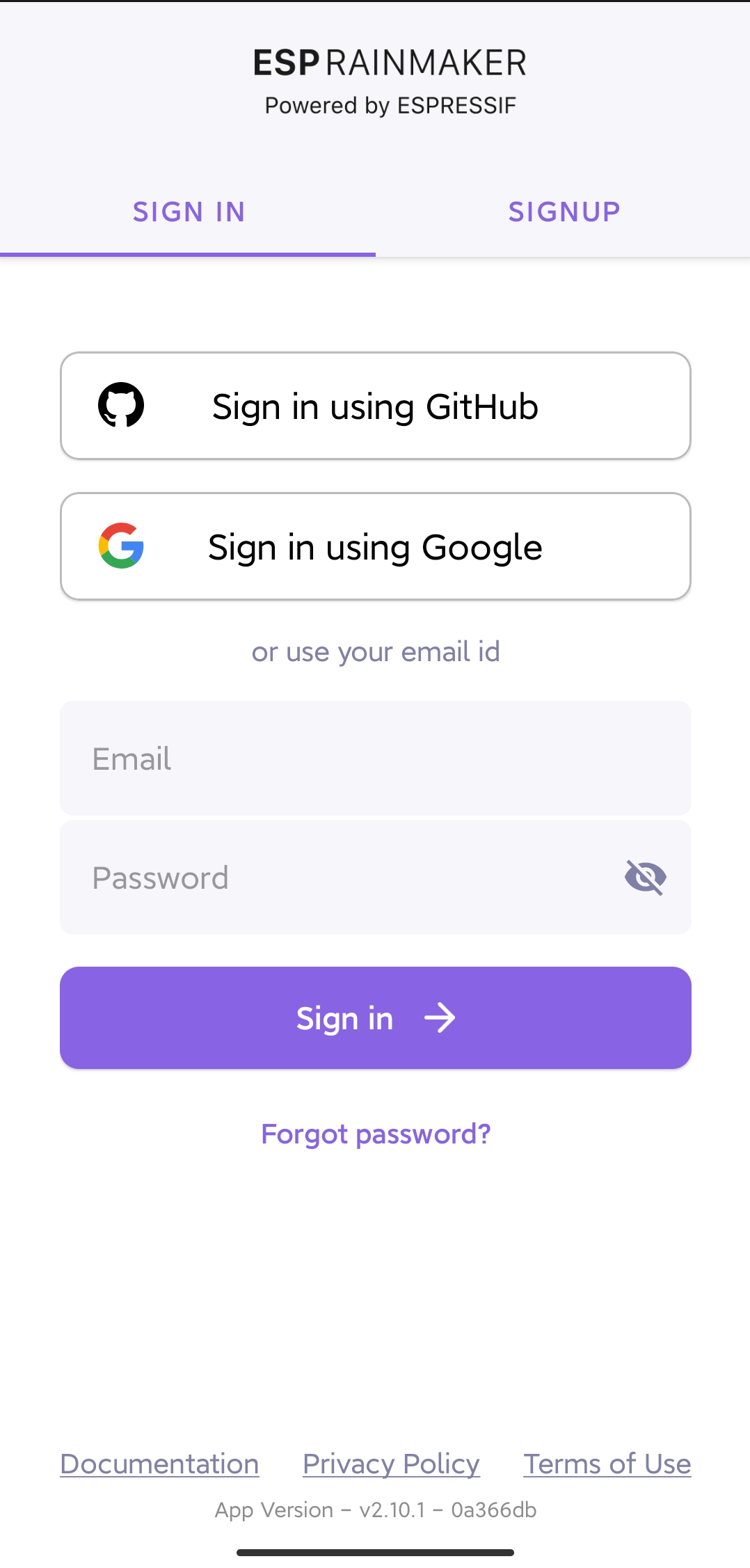
Task: Open the Forgot password link
Action: point(376,1134)
